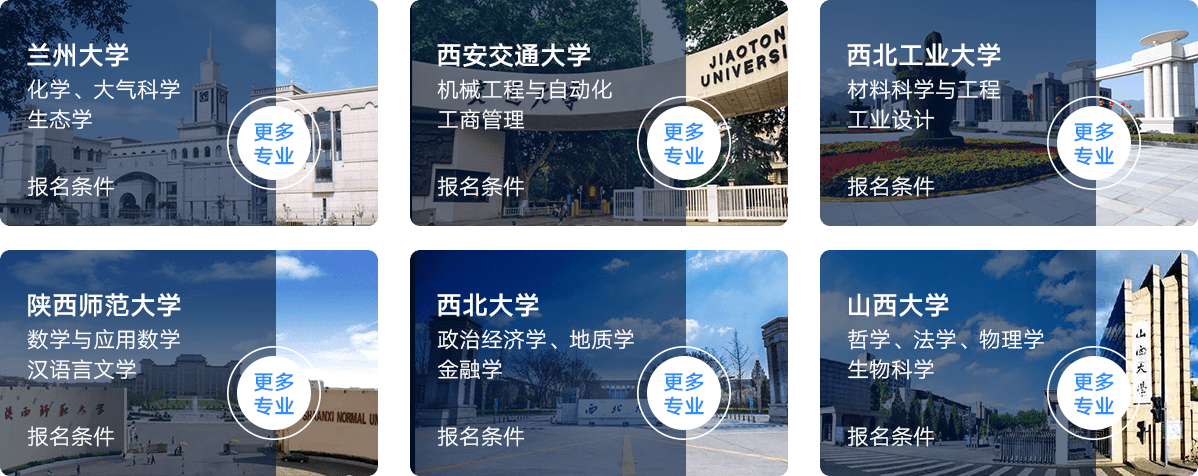View 报名条件 for 陕西师范大学
This screenshot has width=1198, height=476.
click(x=71, y=436)
